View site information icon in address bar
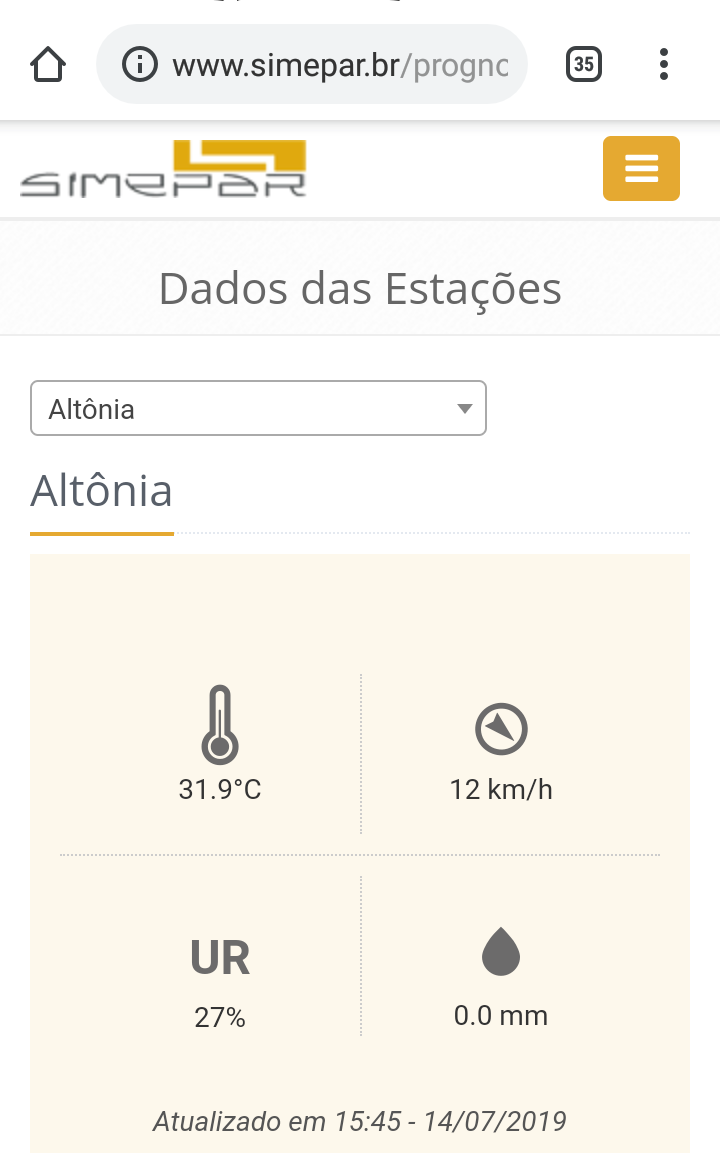This screenshot has width=720, height=1153. pos(139,65)
